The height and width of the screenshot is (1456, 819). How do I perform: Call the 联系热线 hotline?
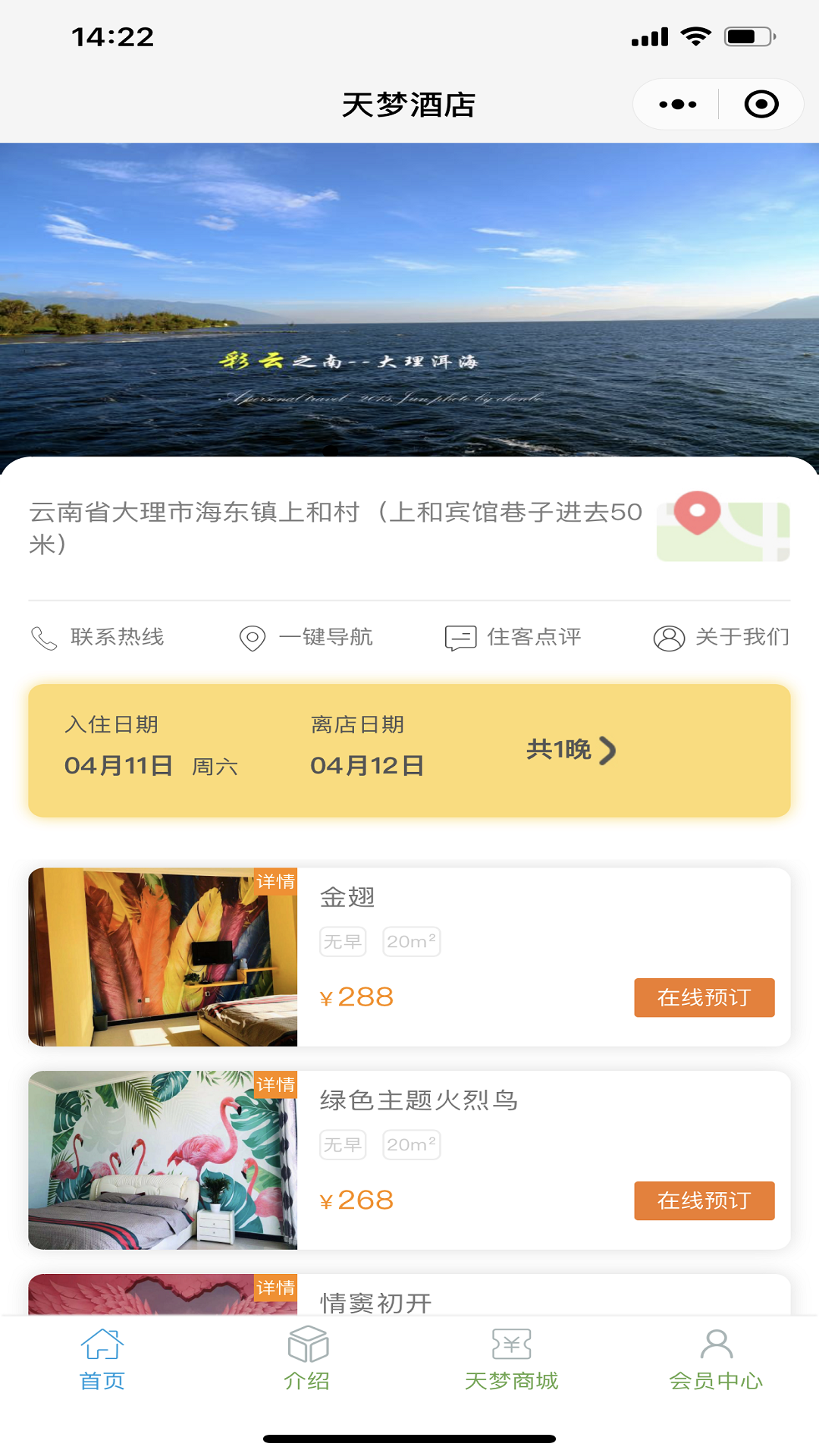(98, 637)
